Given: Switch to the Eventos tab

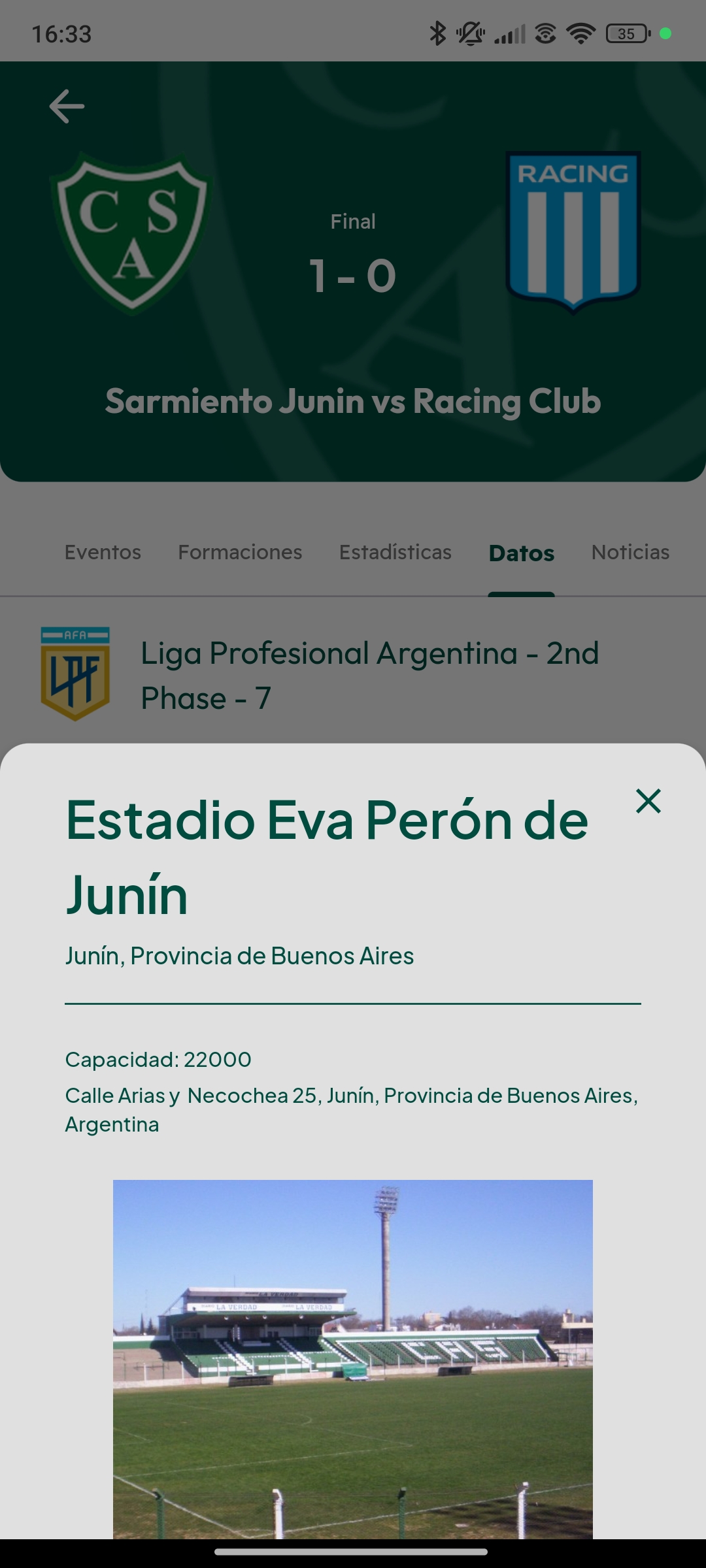Looking at the screenshot, I should point(103,553).
